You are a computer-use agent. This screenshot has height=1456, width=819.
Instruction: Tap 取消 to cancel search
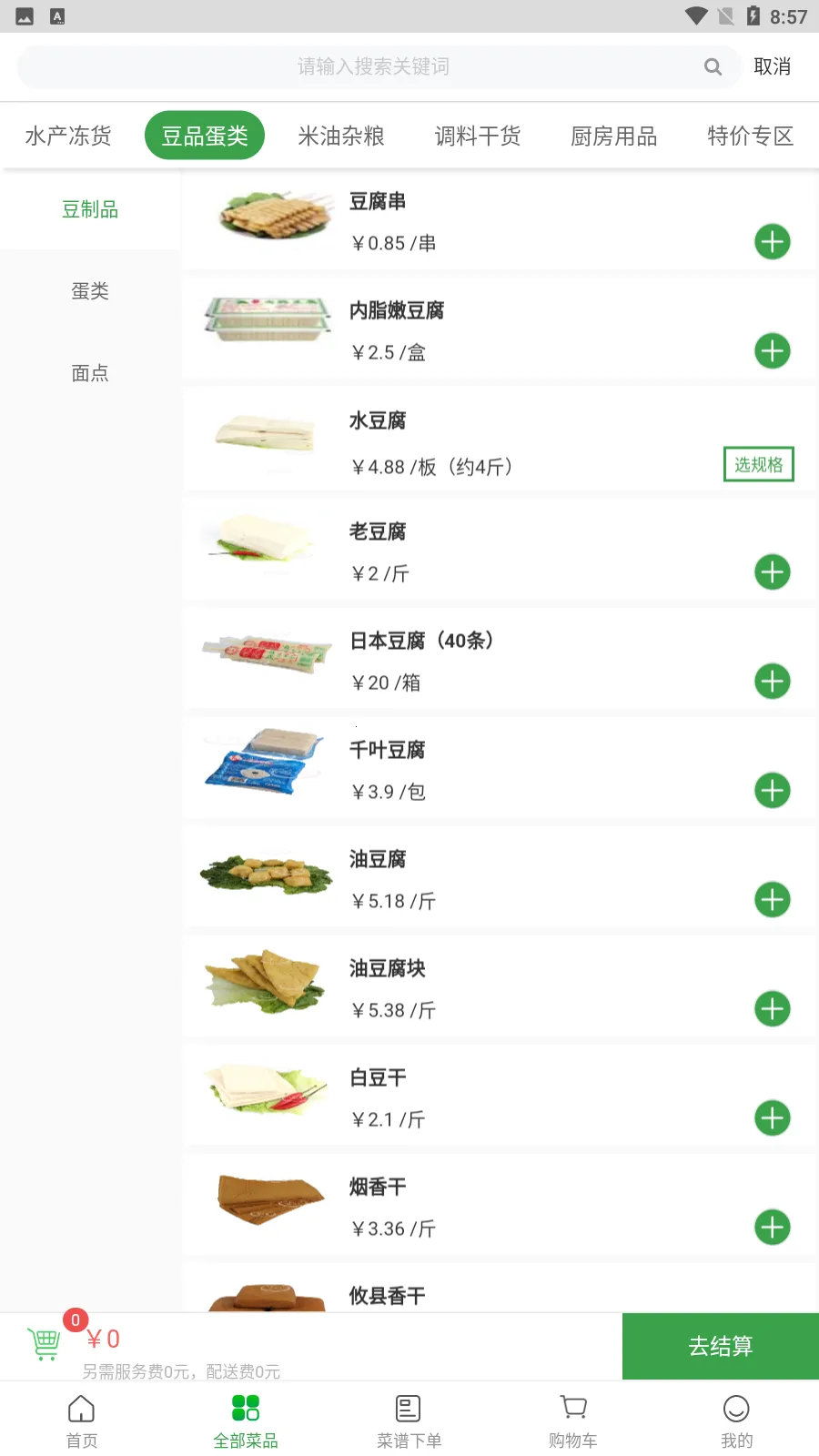(773, 66)
